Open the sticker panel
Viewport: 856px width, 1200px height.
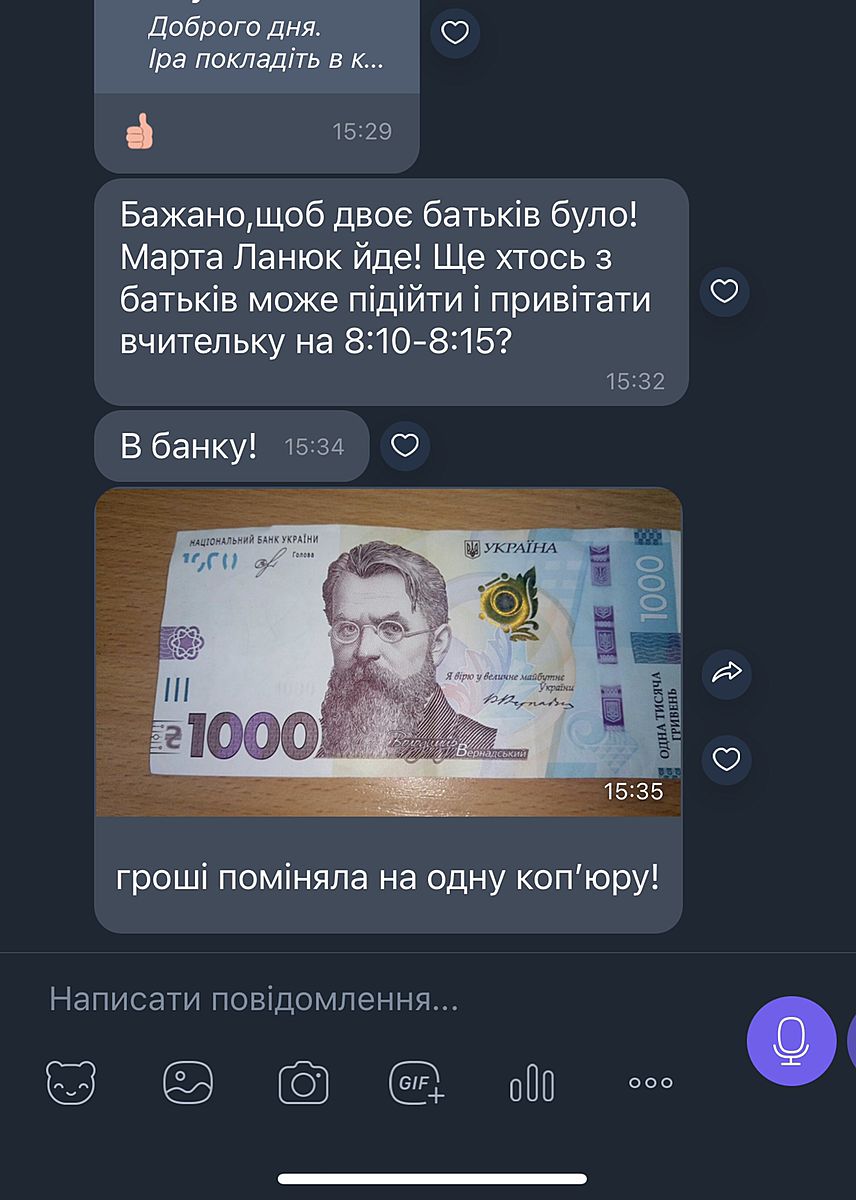tap(71, 1082)
